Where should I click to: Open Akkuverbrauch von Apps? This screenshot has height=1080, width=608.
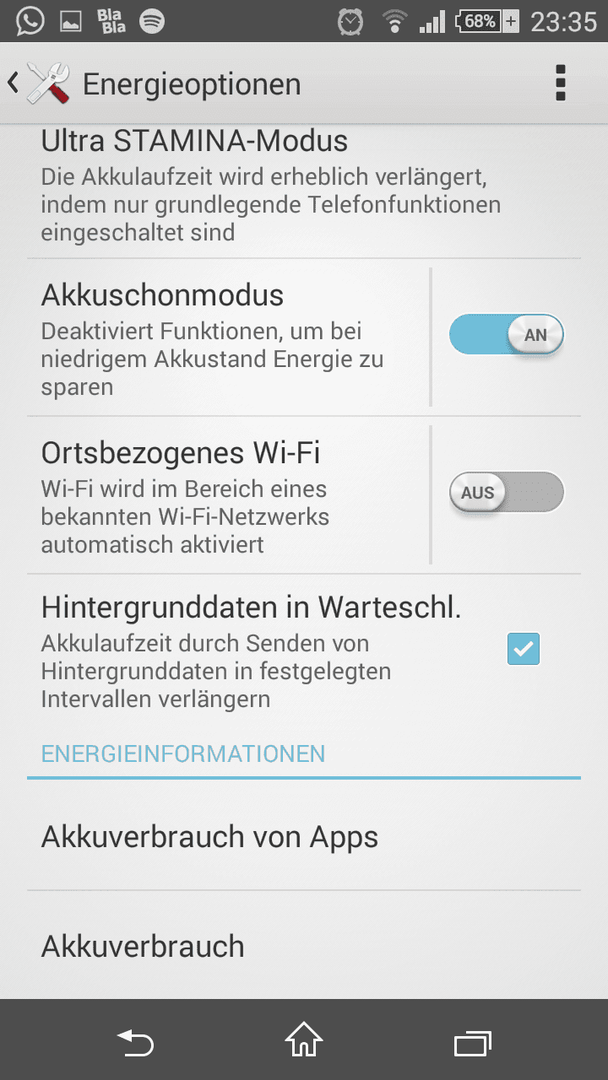[304, 837]
